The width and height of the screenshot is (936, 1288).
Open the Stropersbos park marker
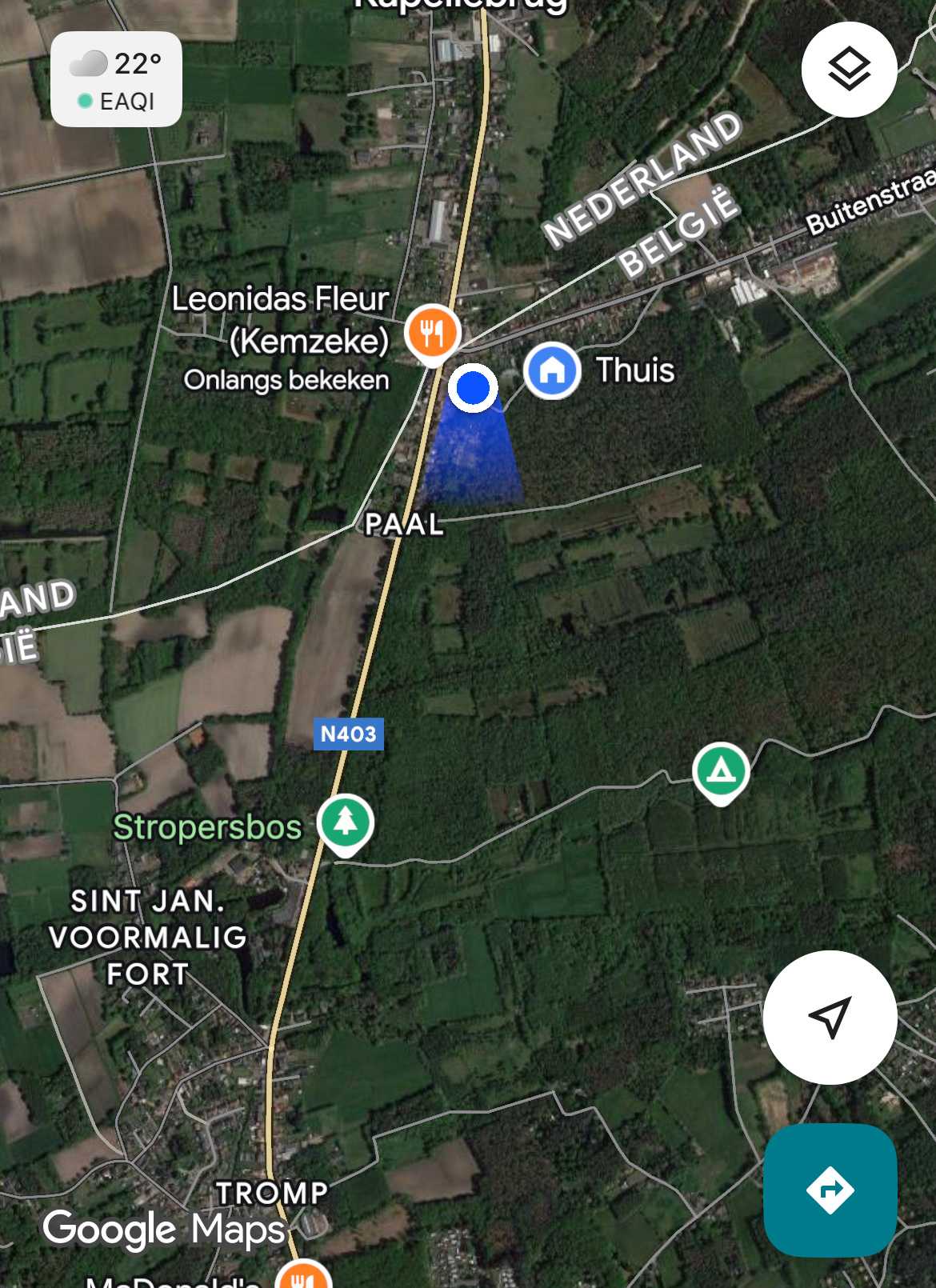[346, 822]
